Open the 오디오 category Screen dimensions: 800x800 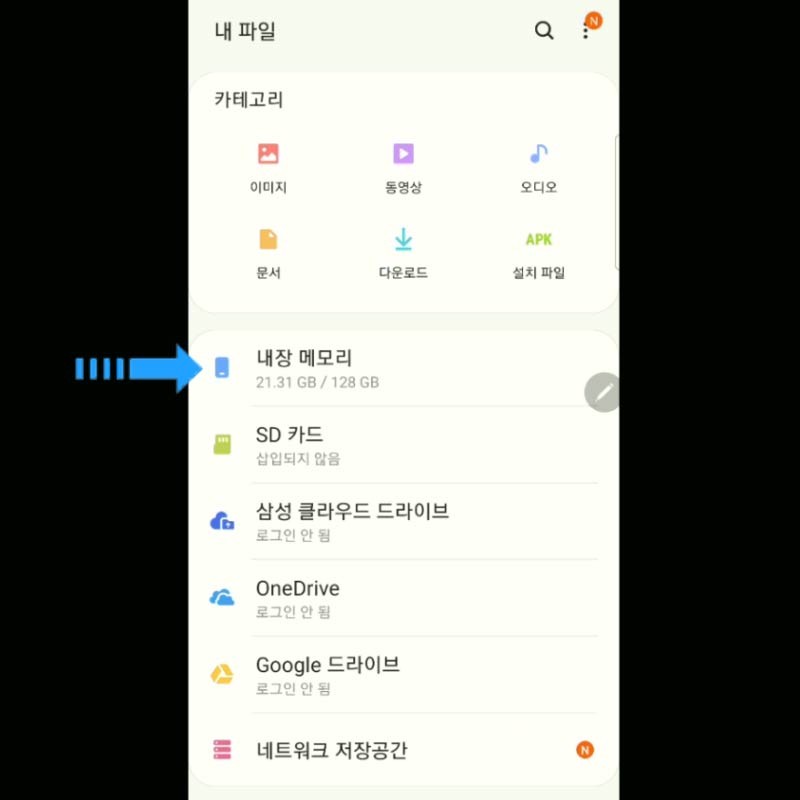[538, 167]
